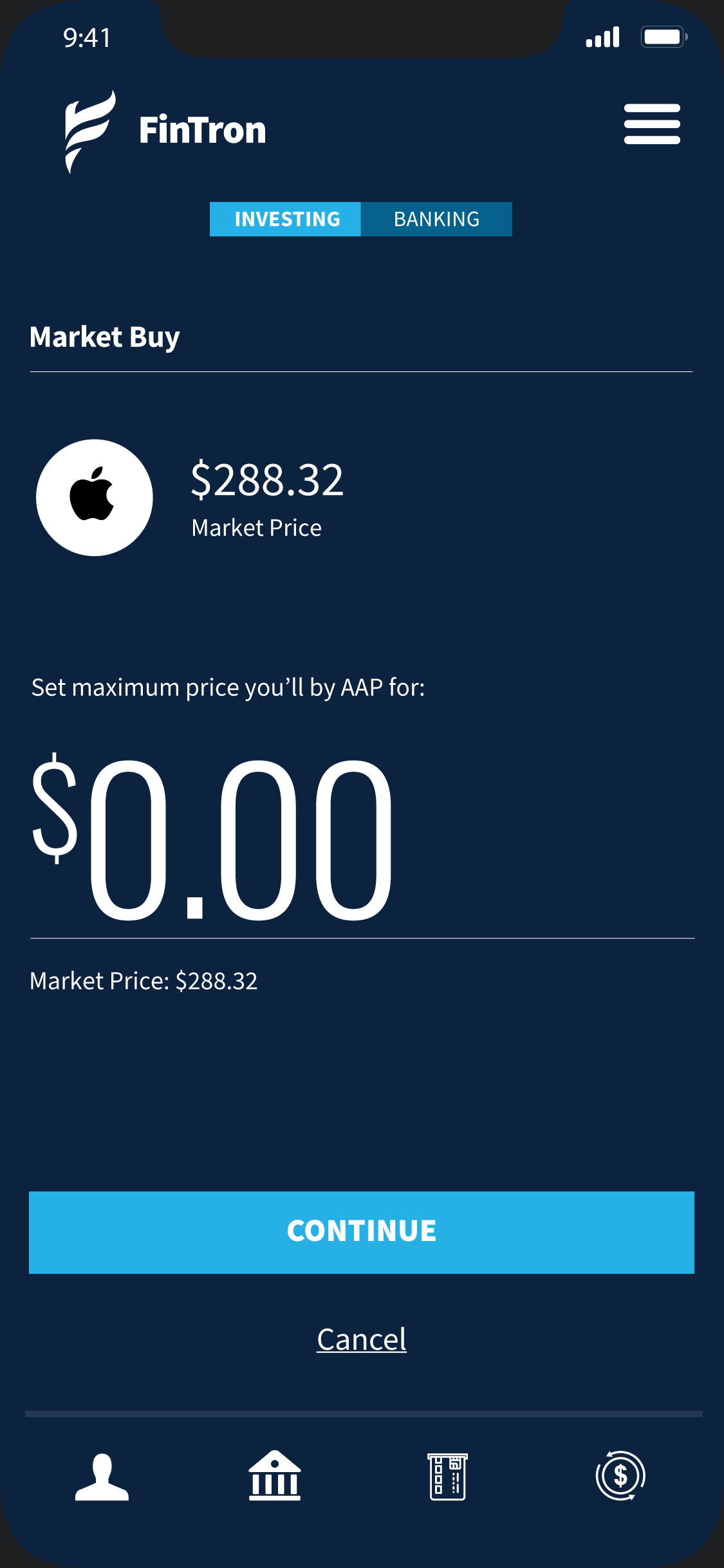Tap the Continue button

[362, 1232]
